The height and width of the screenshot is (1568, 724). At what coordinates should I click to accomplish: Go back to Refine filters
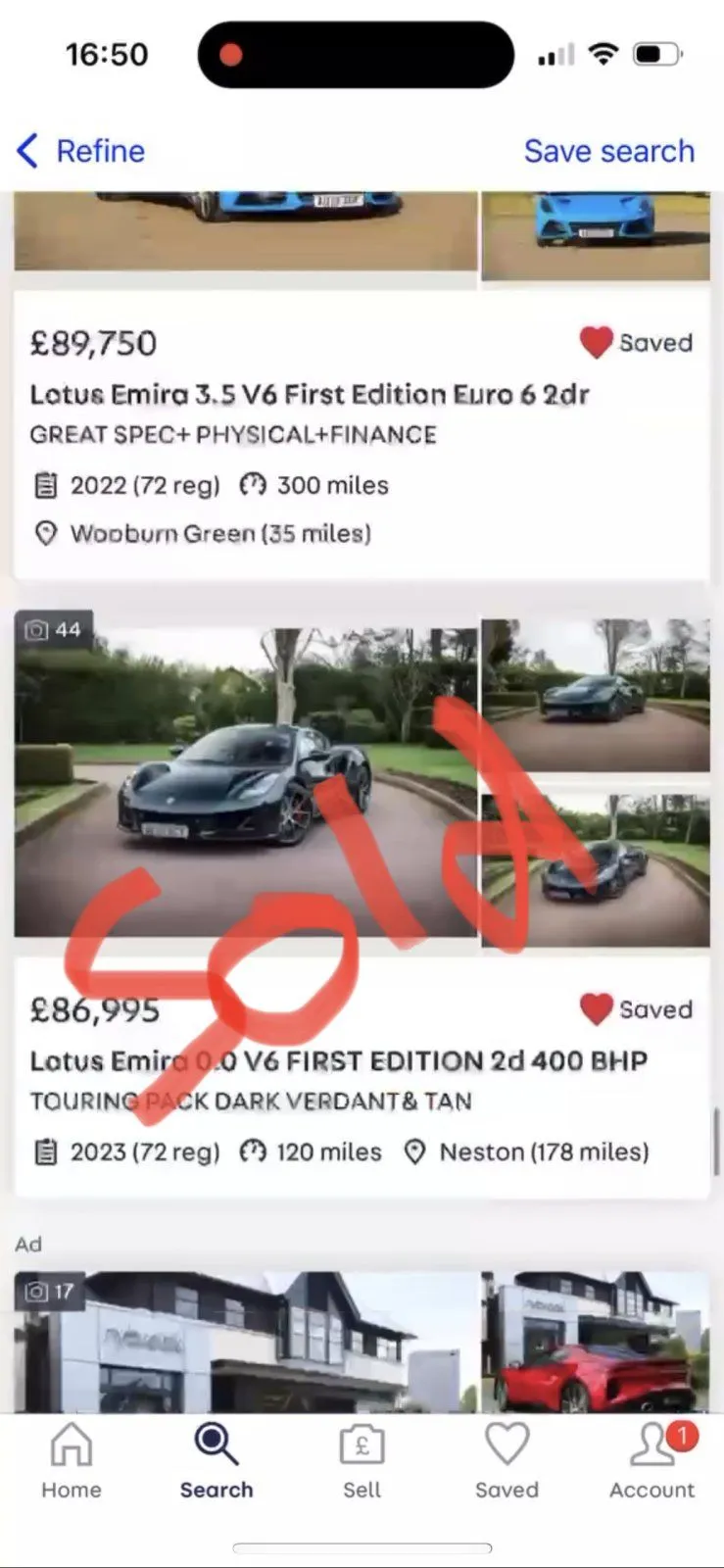coord(81,151)
